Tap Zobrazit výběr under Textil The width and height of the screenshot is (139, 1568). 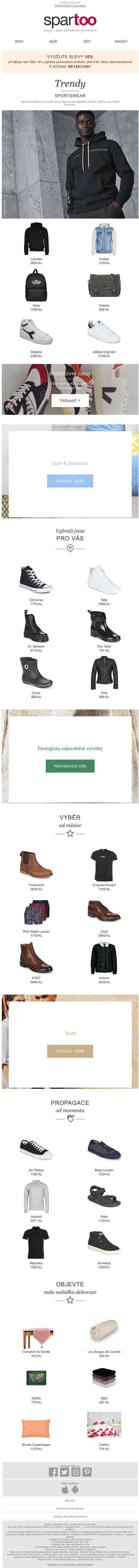point(69,1051)
